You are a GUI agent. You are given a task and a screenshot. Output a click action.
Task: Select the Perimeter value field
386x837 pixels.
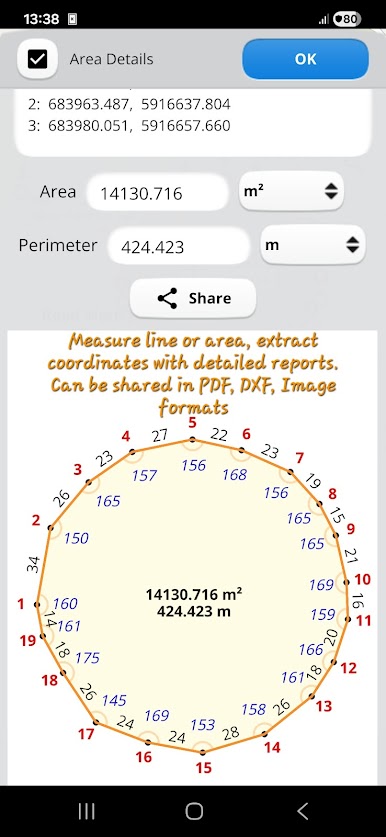[x=178, y=247]
